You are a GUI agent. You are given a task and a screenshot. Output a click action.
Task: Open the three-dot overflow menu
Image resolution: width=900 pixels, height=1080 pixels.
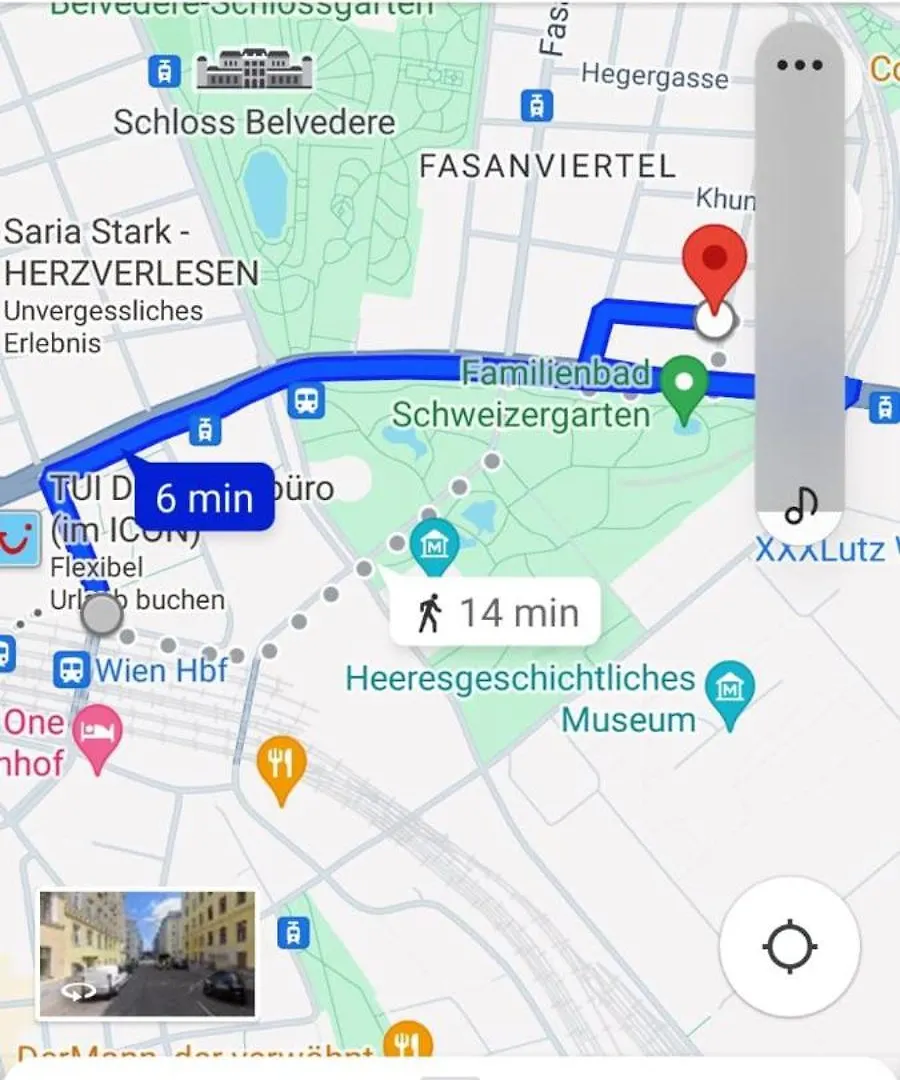tap(799, 66)
